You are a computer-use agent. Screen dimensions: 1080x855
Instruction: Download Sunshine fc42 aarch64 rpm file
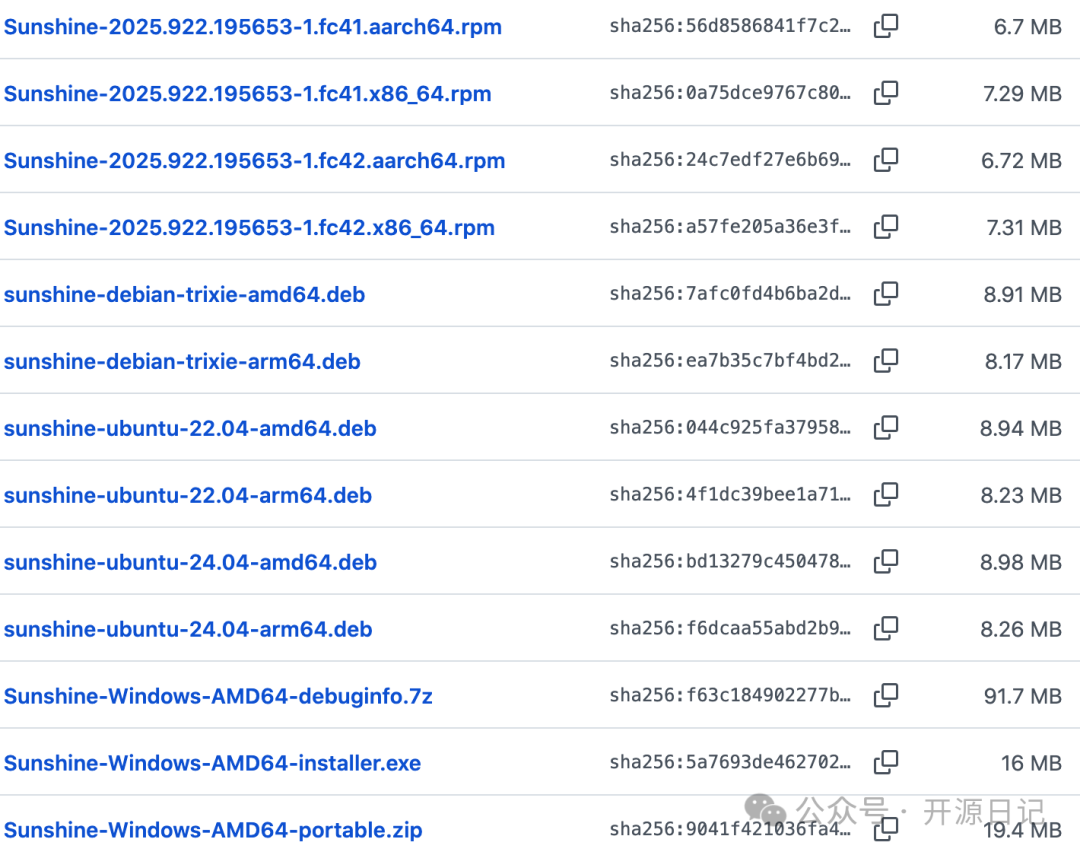coord(254,161)
